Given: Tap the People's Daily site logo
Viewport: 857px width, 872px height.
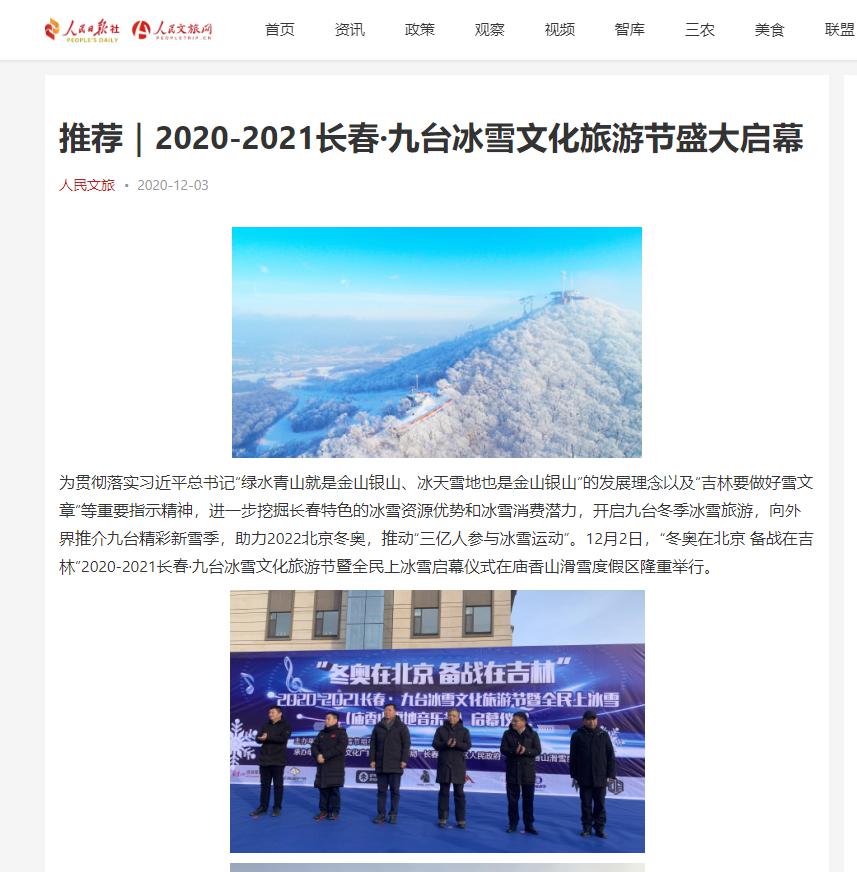Looking at the screenshot, I should (84, 30).
